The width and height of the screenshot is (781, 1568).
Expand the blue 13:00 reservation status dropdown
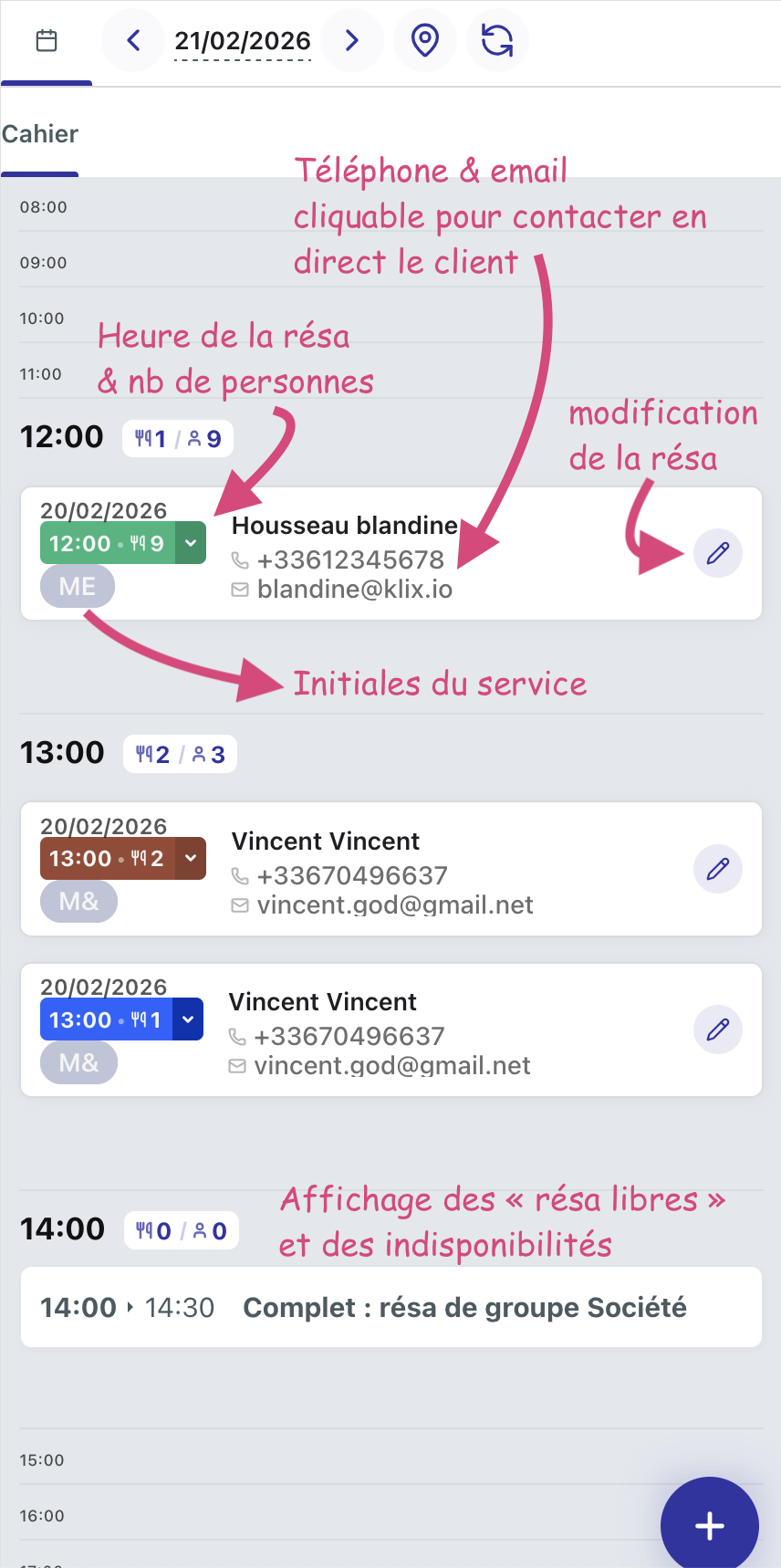(188, 1019)
